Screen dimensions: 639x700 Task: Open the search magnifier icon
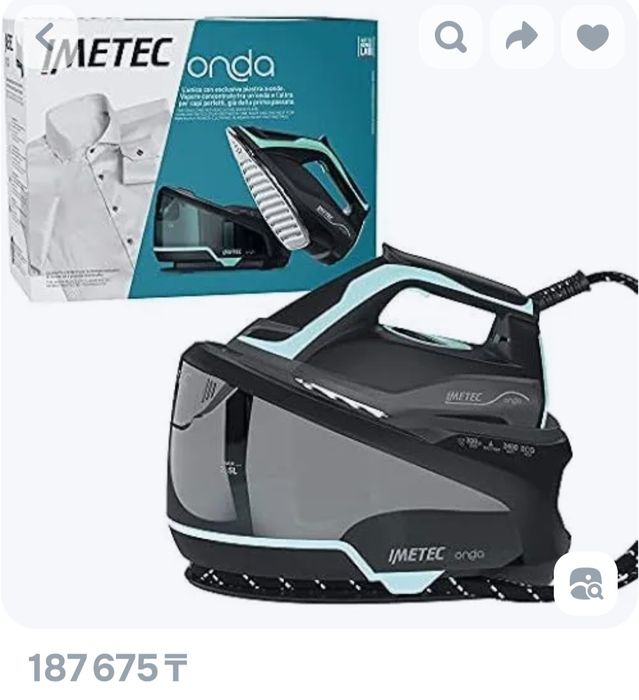click(x=450, y=37)
